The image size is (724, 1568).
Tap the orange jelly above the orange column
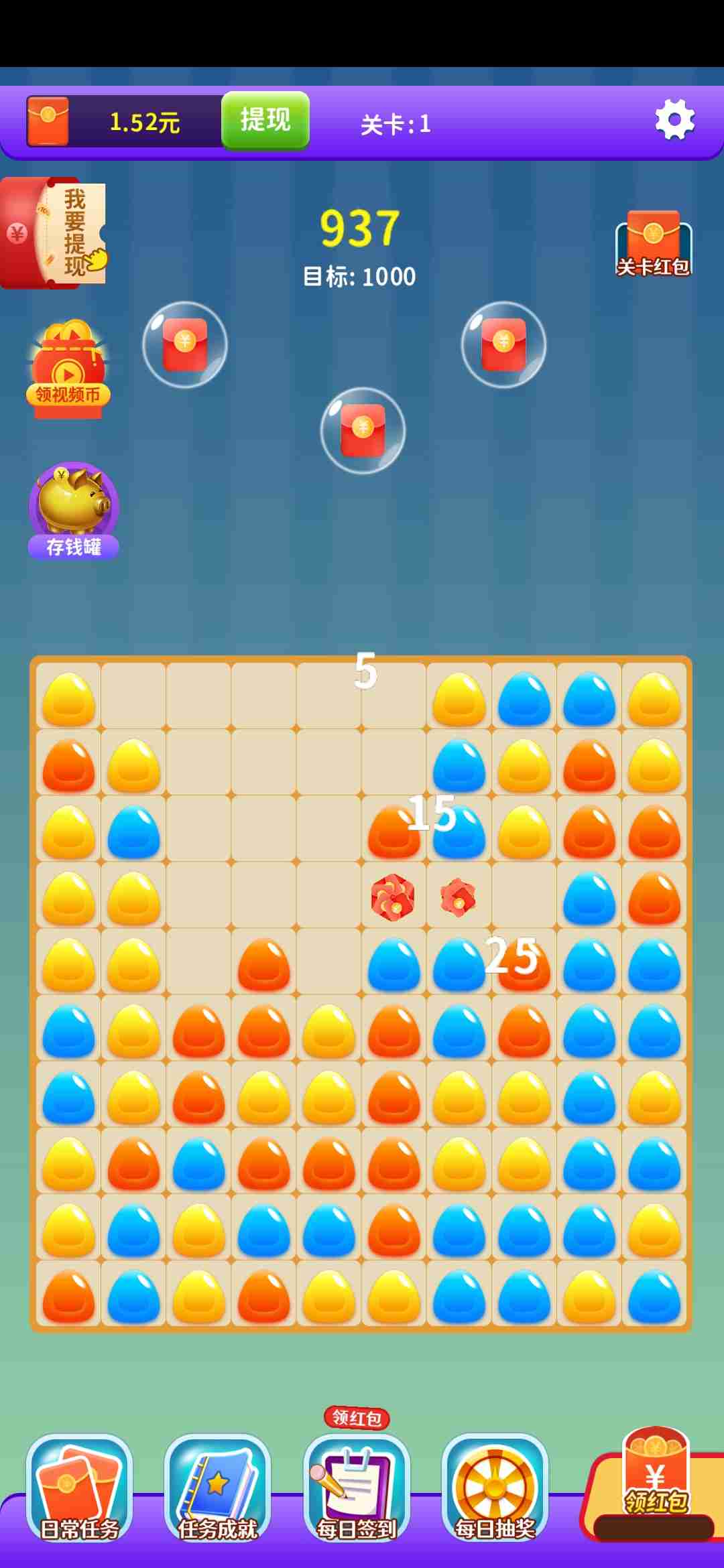pos(263,964)
